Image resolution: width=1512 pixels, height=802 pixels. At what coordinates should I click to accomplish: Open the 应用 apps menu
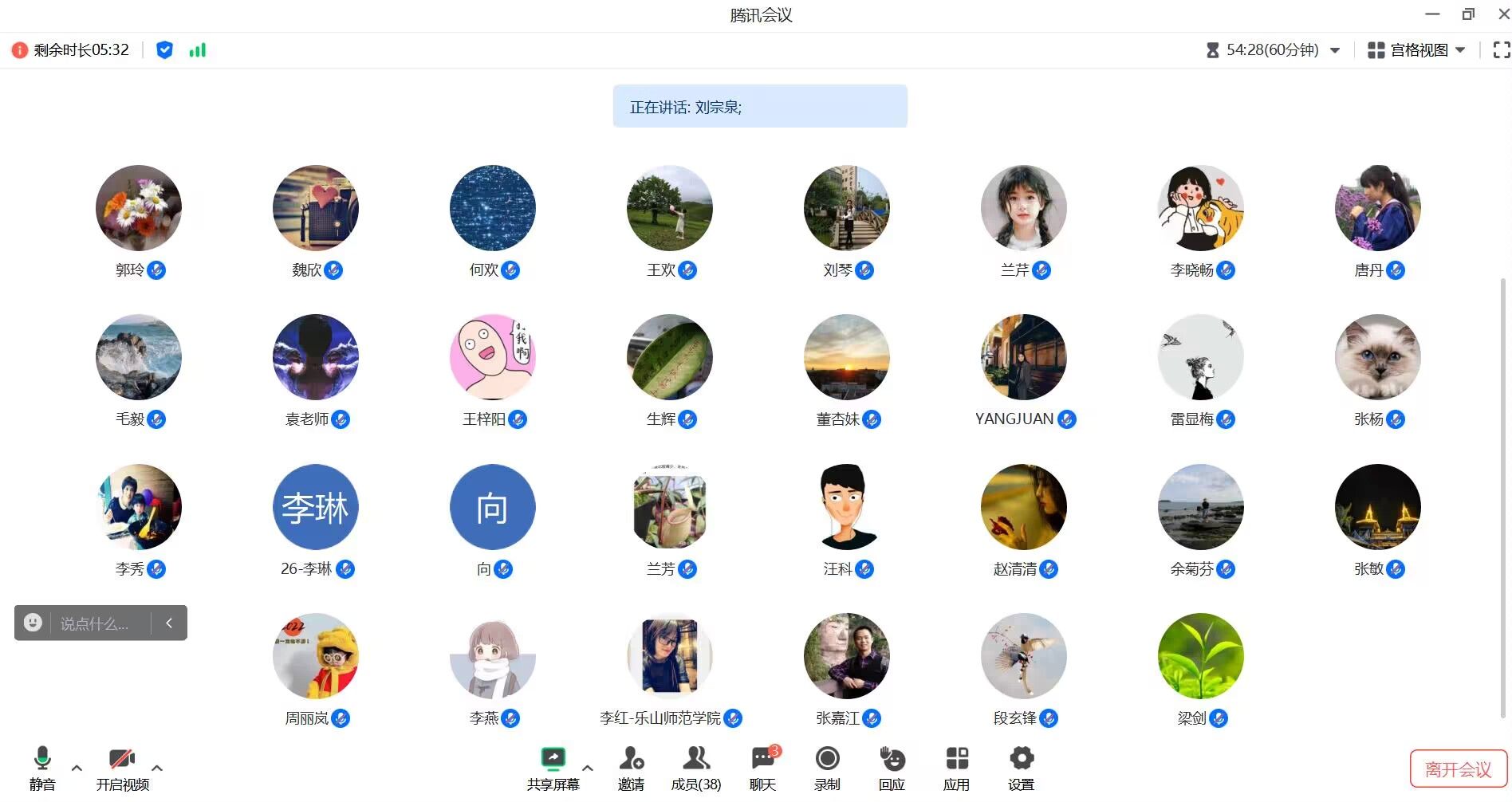point(956,768)
